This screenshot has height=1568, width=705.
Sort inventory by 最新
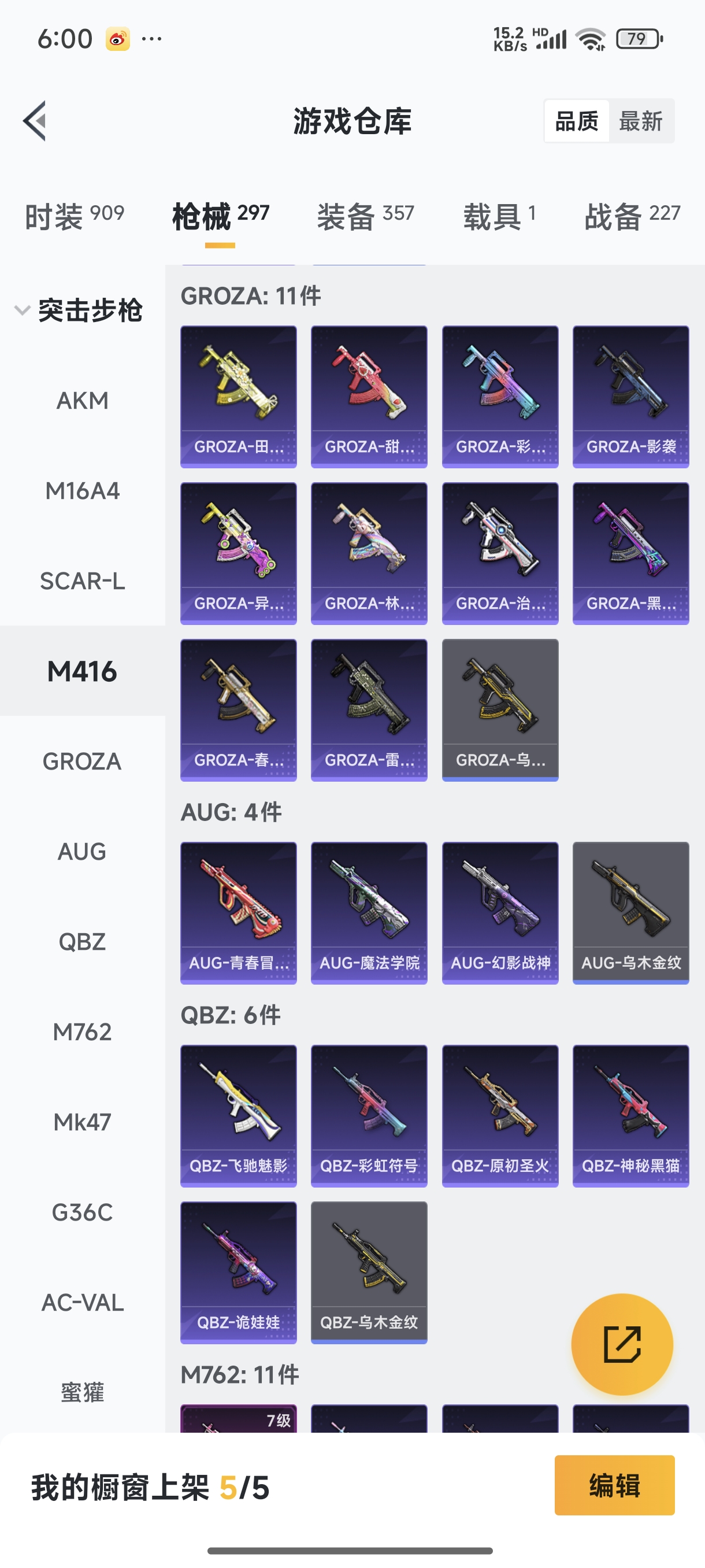coord(640,121)
